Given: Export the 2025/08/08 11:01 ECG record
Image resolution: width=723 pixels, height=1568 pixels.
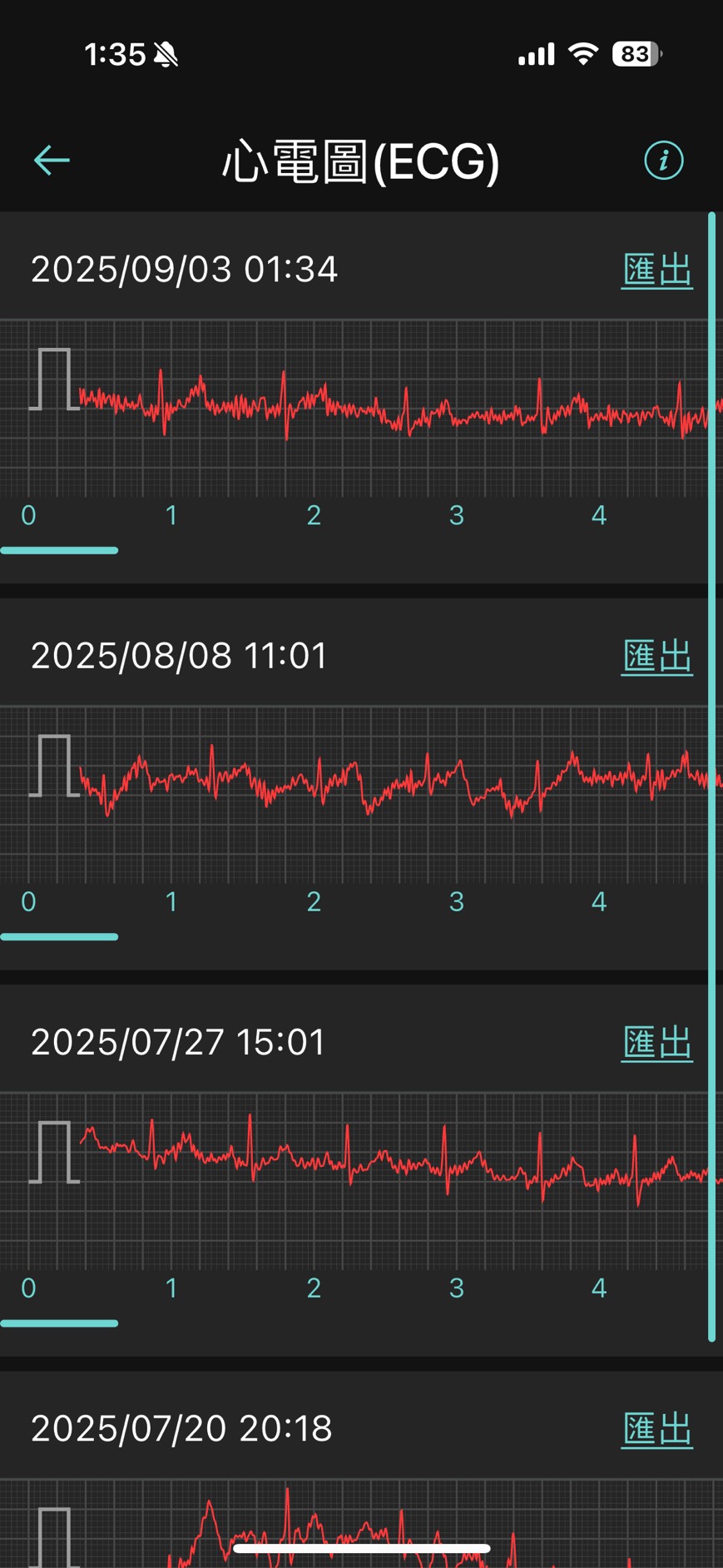Looking at the screenshot, I should pos(656,657).
